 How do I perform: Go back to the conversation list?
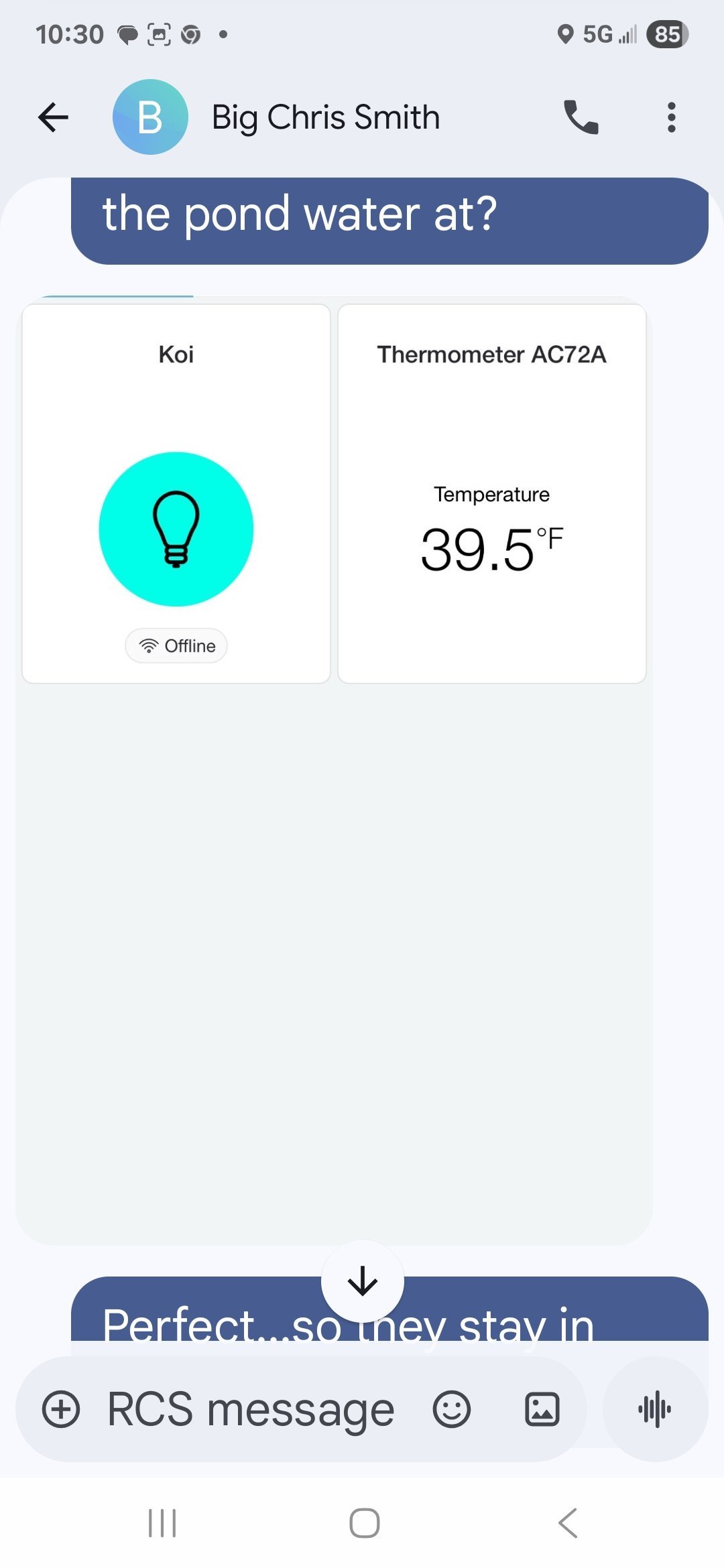coord(54,118)
